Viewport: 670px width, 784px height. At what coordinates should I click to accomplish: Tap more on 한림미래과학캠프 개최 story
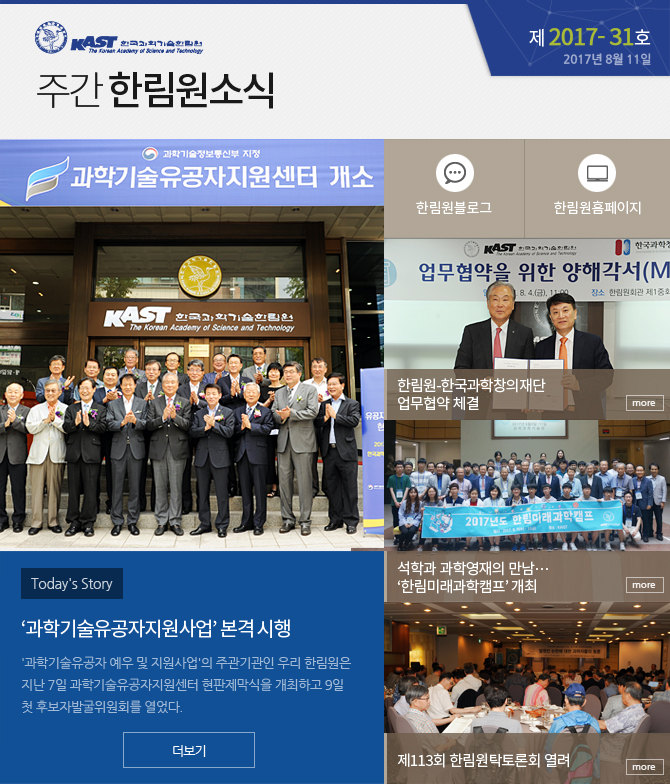643,585
